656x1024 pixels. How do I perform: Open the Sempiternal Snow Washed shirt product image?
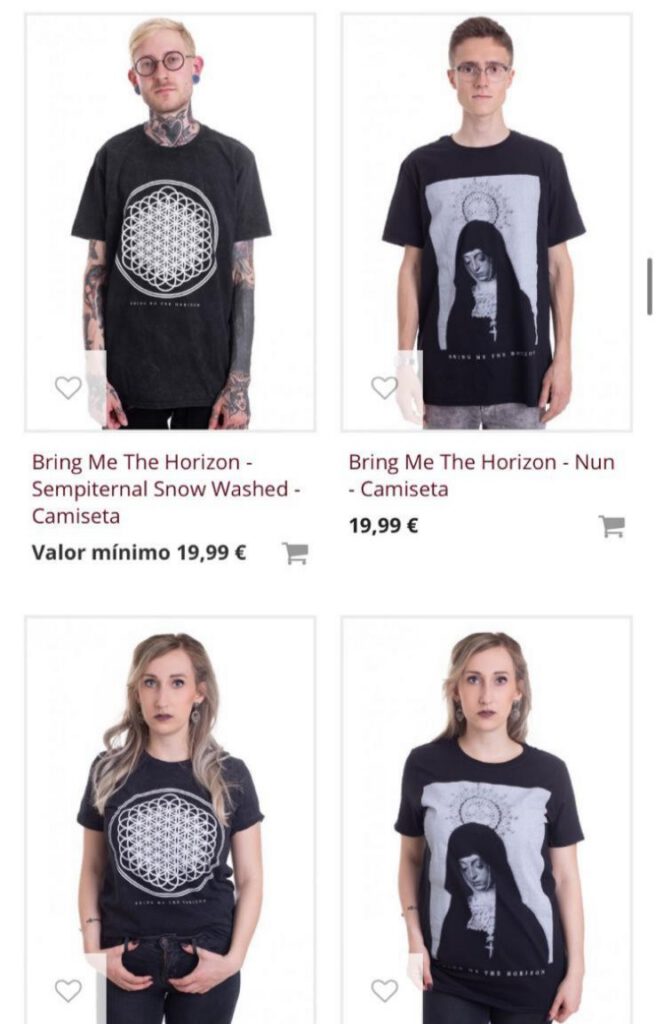pos(170,222)
